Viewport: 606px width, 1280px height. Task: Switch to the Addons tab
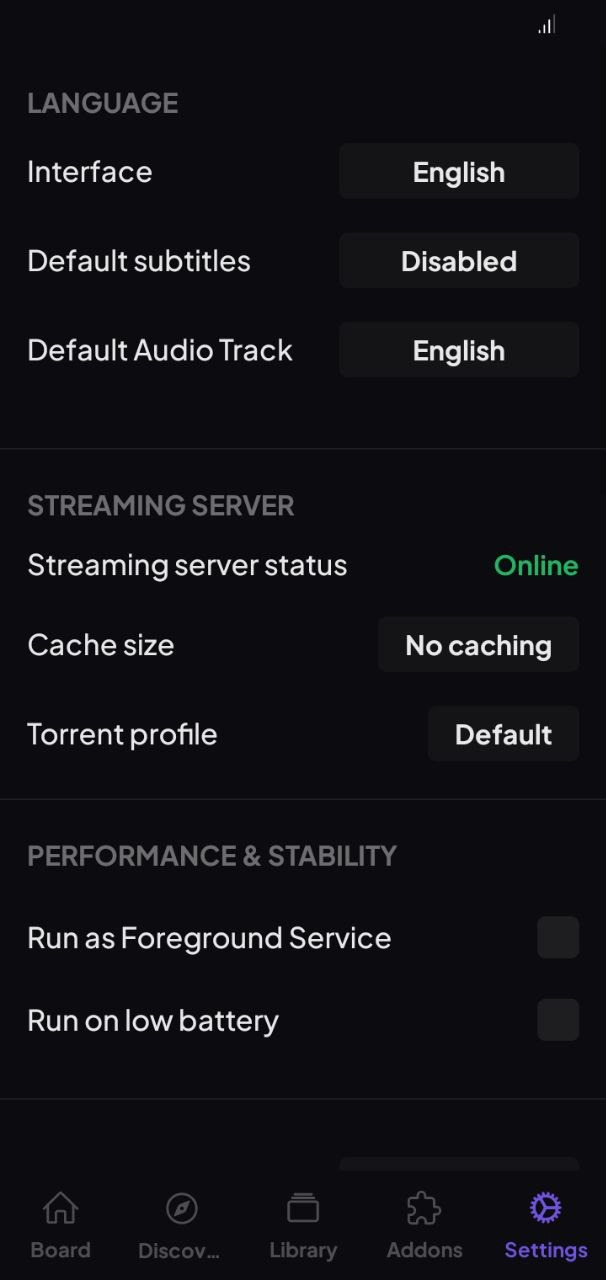point(424,1224)
